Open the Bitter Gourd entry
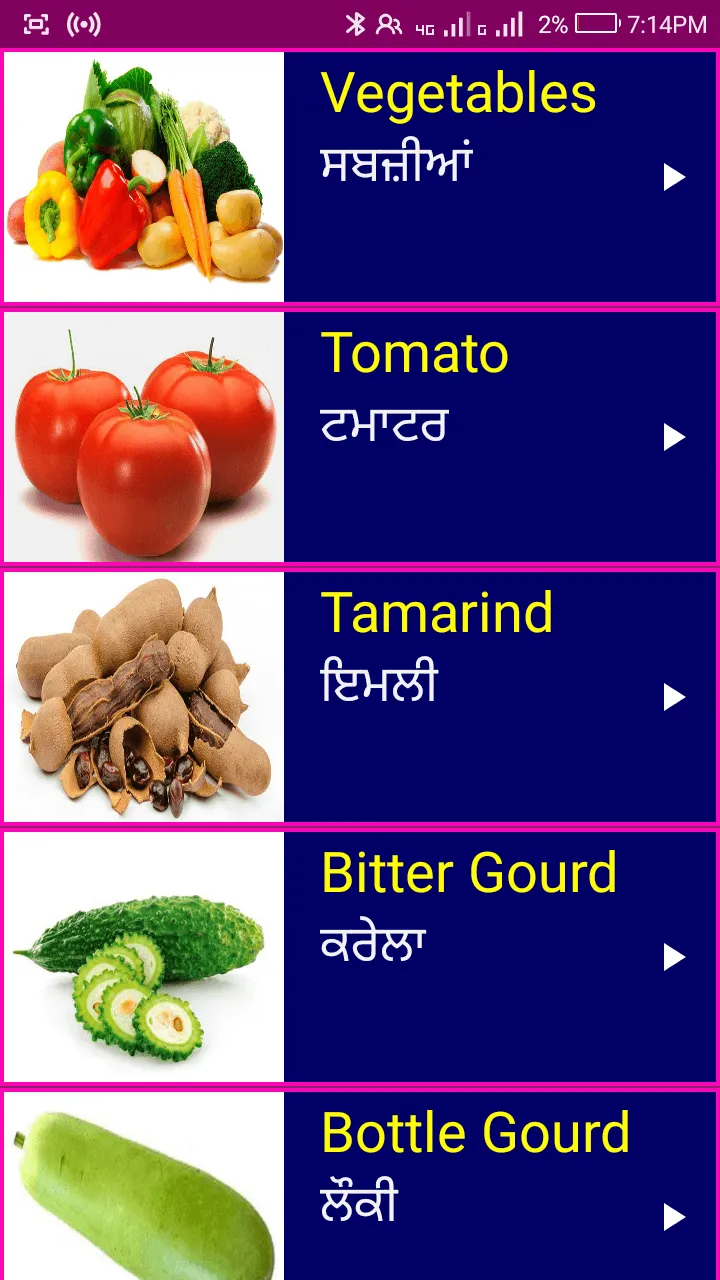The image size is (720, 1280). (x=360, y=957)
